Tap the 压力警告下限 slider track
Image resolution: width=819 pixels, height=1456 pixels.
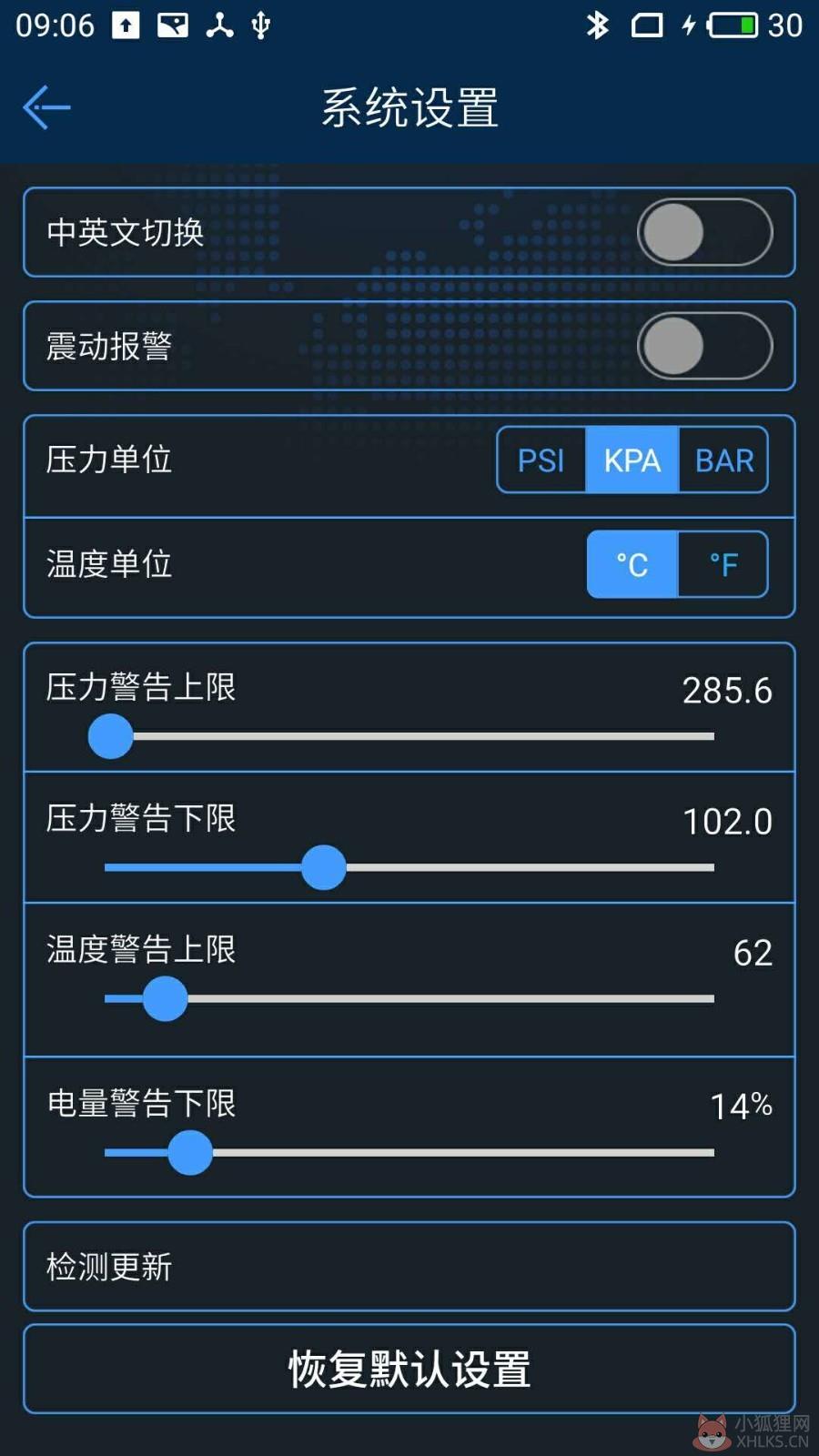(409, 867)
